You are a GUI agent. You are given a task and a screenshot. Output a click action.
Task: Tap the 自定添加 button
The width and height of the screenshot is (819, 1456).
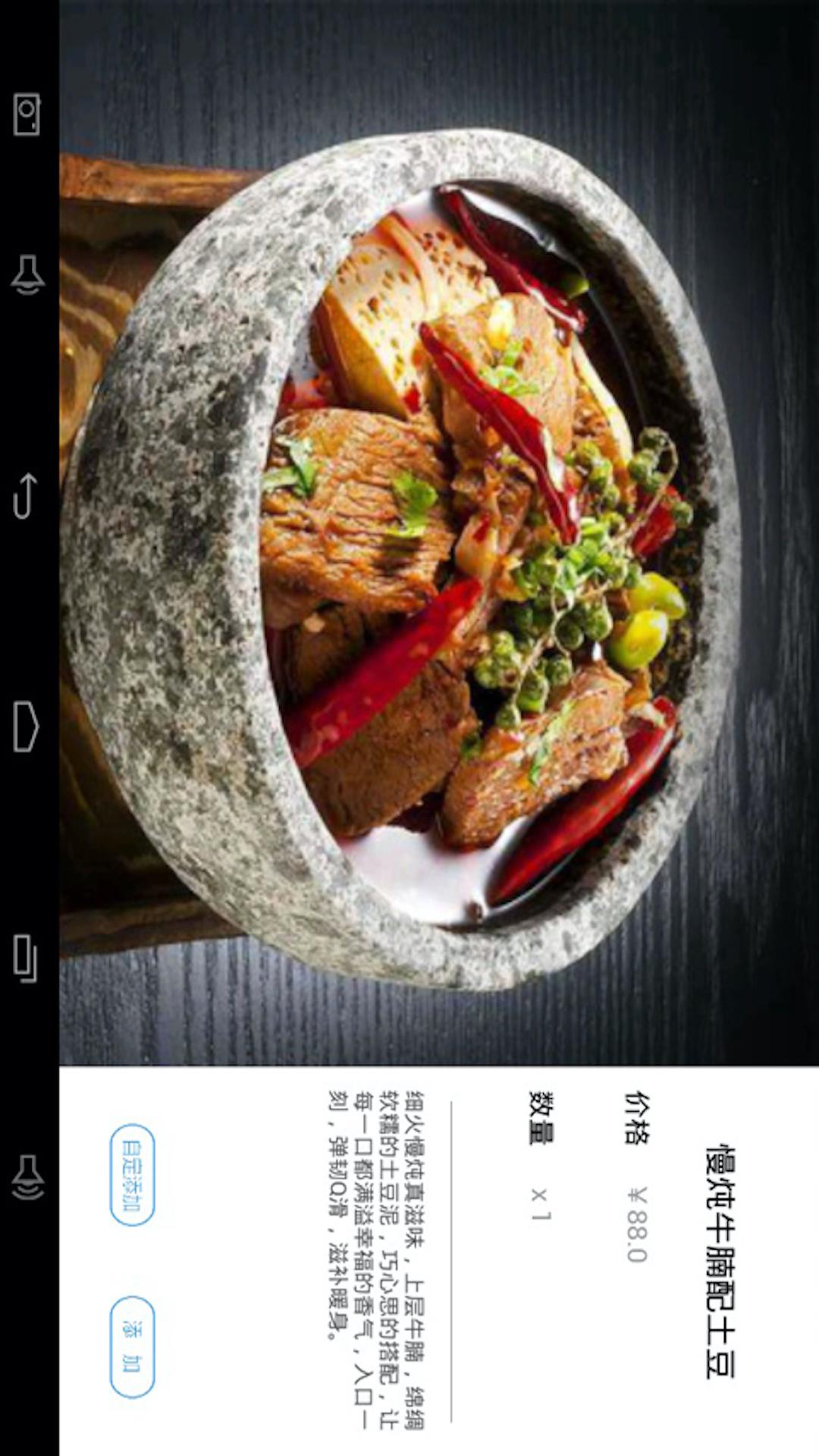coord(132,1175)
